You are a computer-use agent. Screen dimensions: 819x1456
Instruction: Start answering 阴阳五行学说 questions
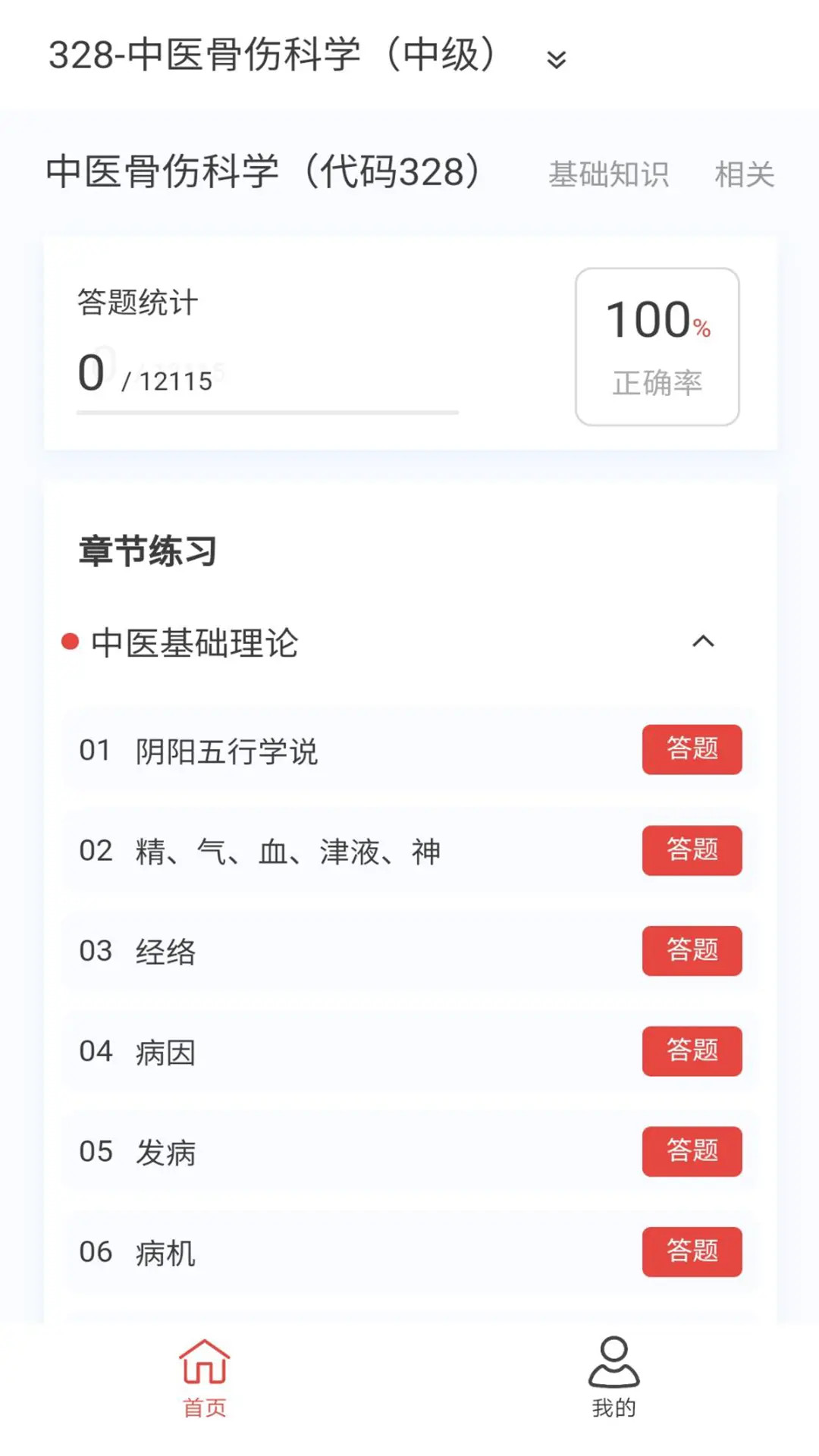(691, 749)
